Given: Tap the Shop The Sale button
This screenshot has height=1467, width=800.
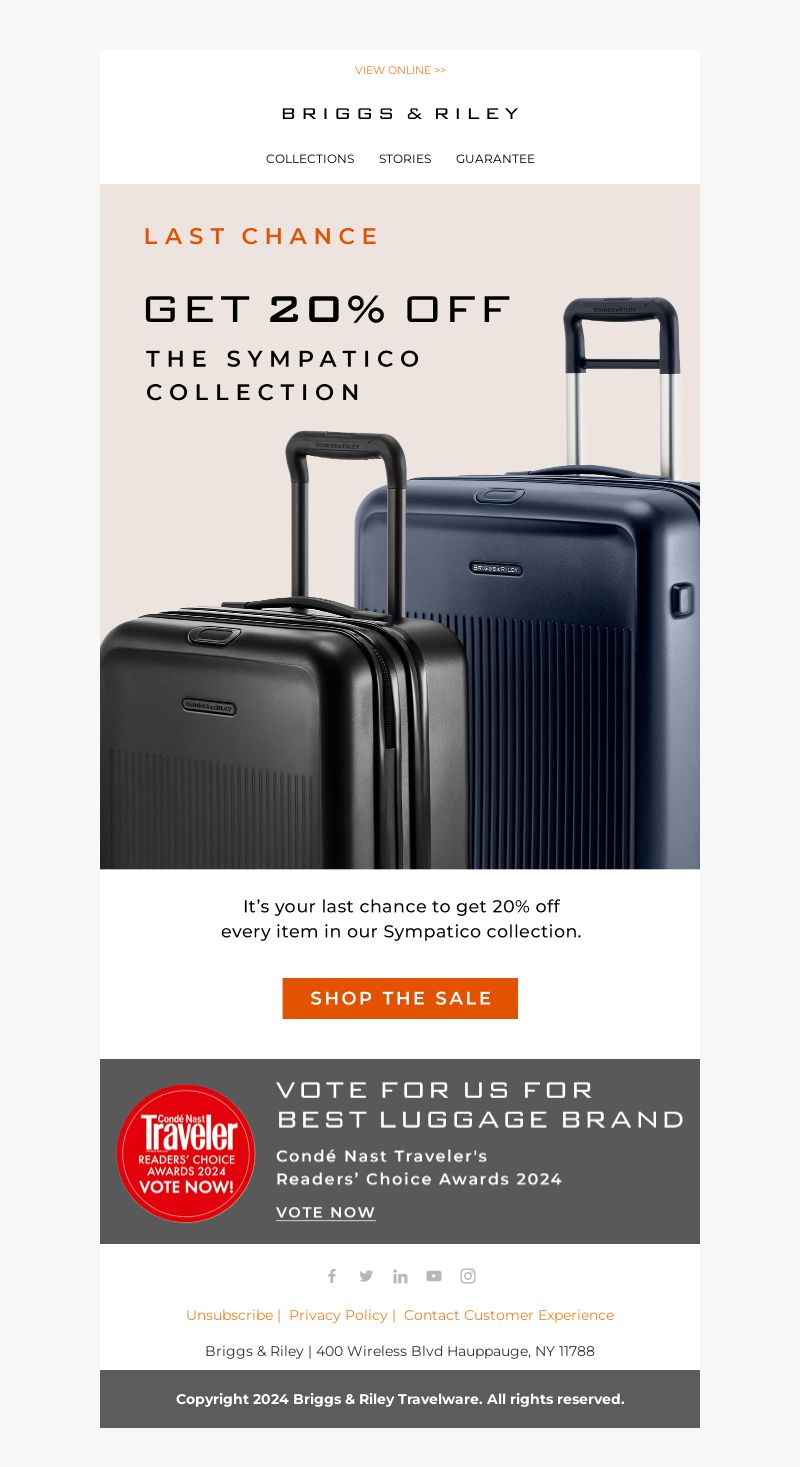Looking at the screenshot, I should pyautogui.click(x=400, y=998).
